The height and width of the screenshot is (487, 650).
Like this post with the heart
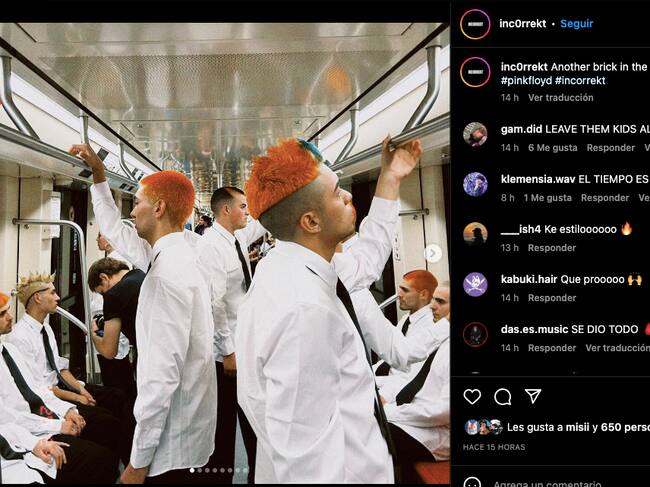(x=472, y=397)
